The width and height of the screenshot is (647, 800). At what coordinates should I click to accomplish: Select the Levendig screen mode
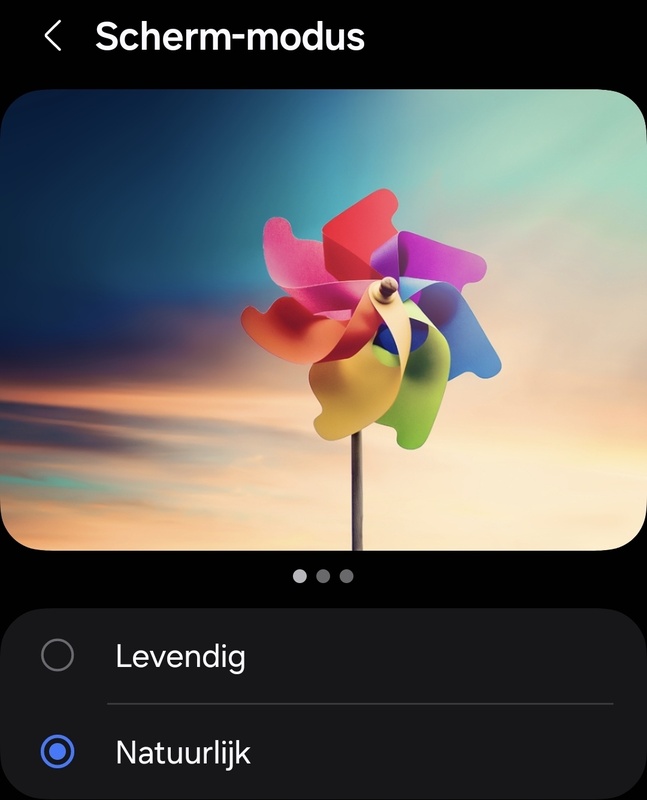58,656
